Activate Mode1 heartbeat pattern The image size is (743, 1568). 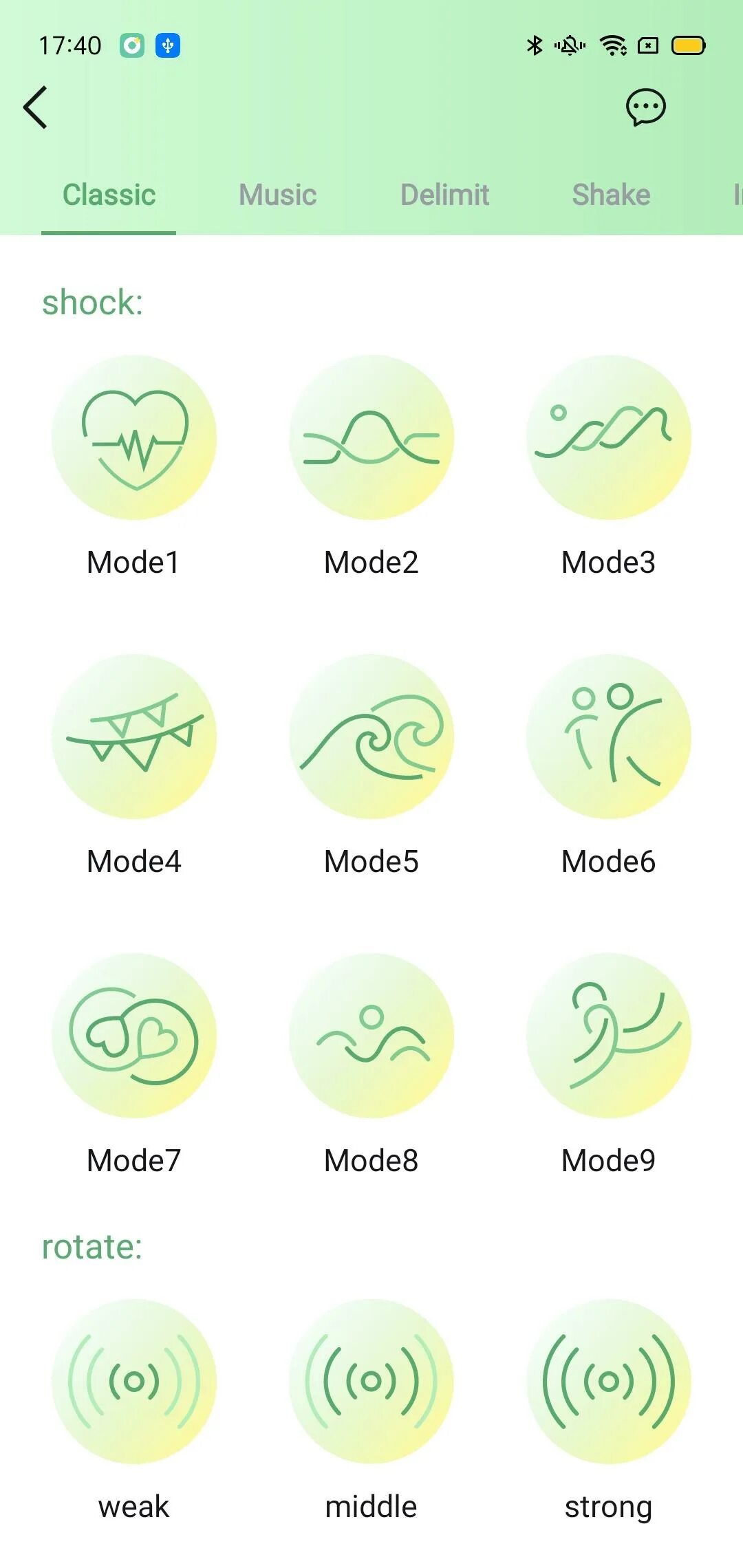click(134, 438)
